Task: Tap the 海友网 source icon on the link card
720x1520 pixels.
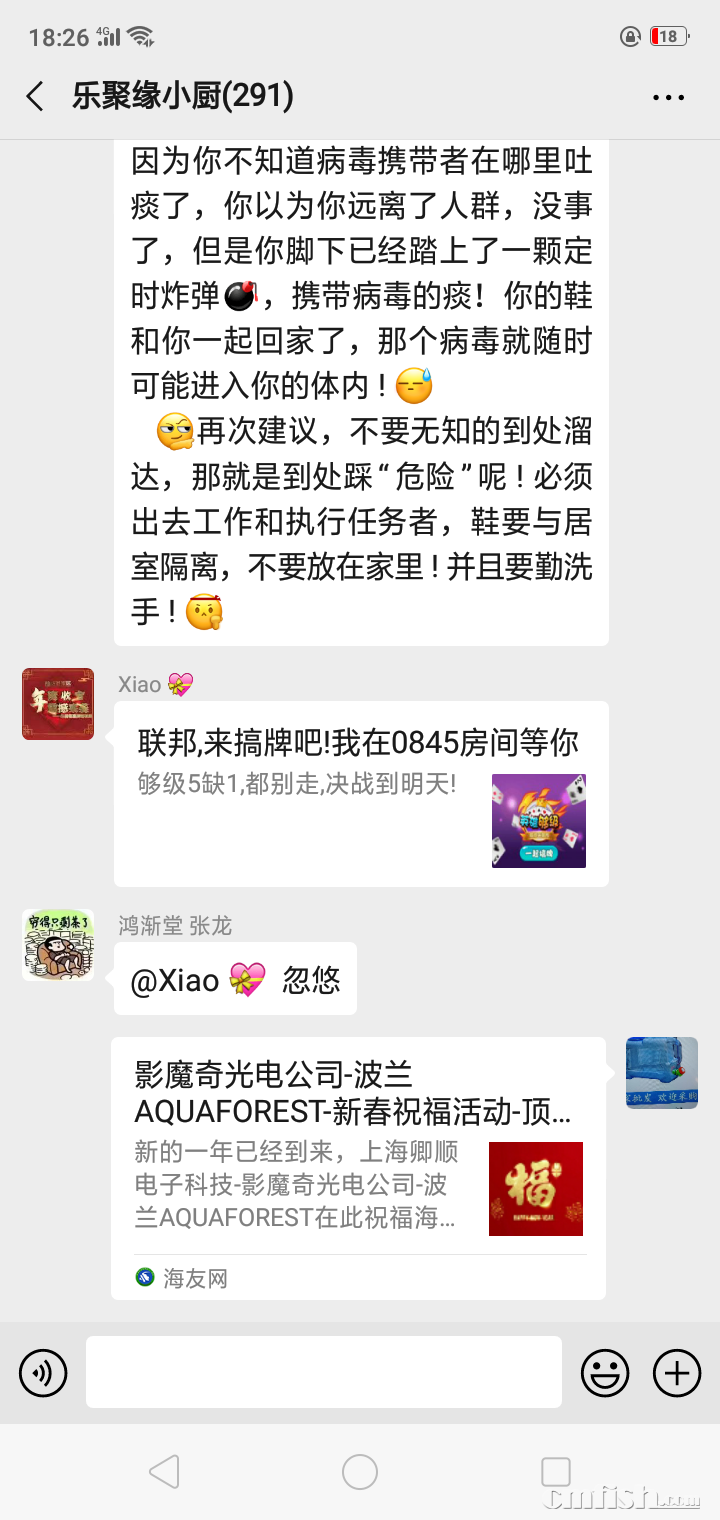Action: 143,1278
